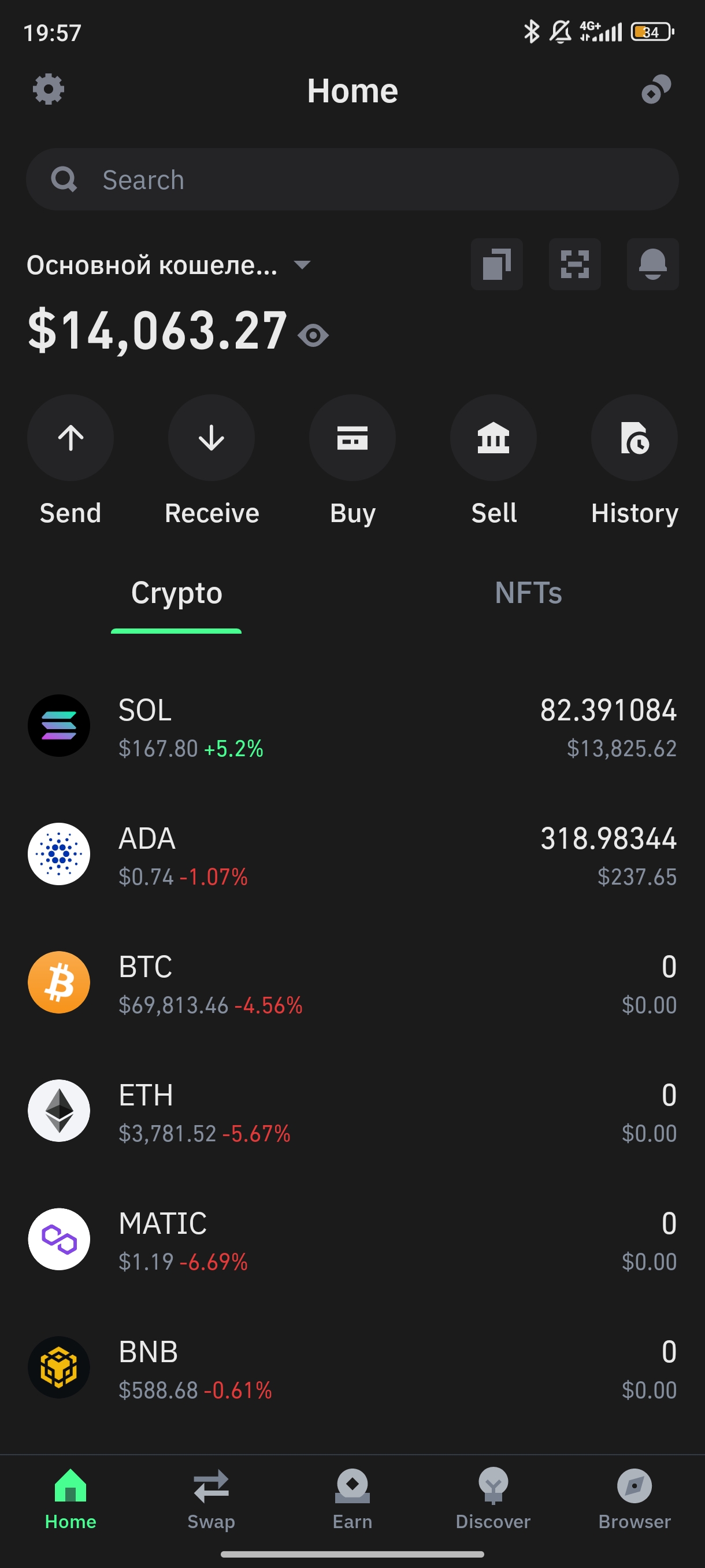Open the notifications bell
Screen dimensions: 705x1568
[652, 264]
